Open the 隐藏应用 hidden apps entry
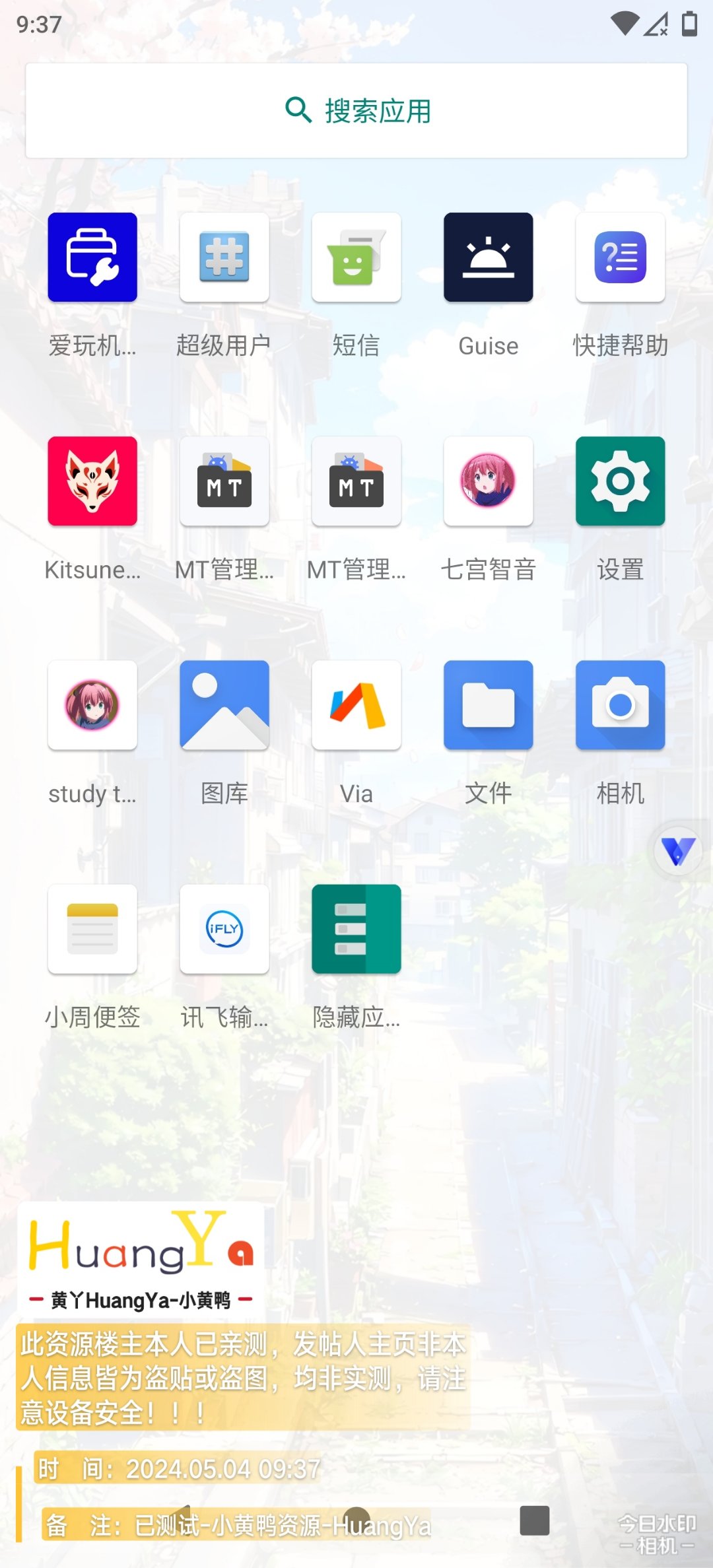 pyautogui.click(x=356, y=929)
